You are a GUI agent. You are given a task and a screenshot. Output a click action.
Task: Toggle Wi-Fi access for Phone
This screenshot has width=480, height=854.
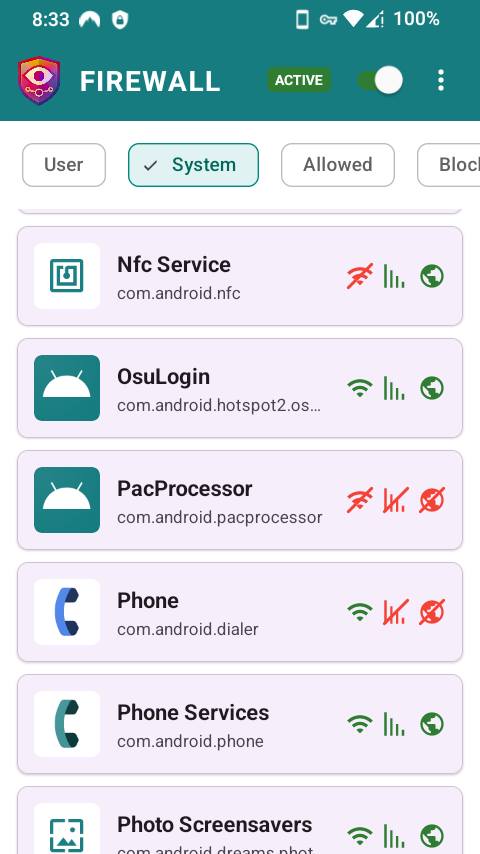coord(360,612)
